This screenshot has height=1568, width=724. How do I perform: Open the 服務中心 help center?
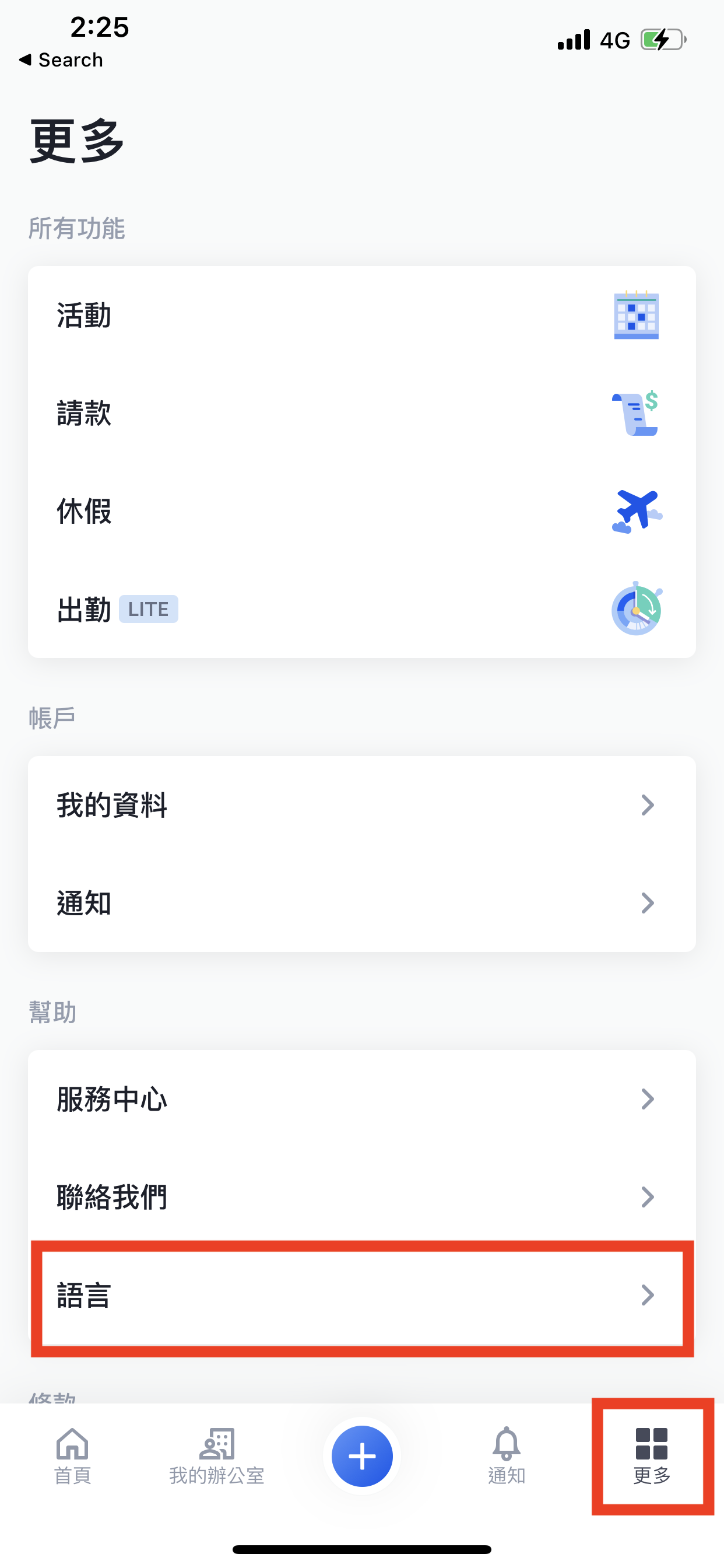(x=361, y=1100)
